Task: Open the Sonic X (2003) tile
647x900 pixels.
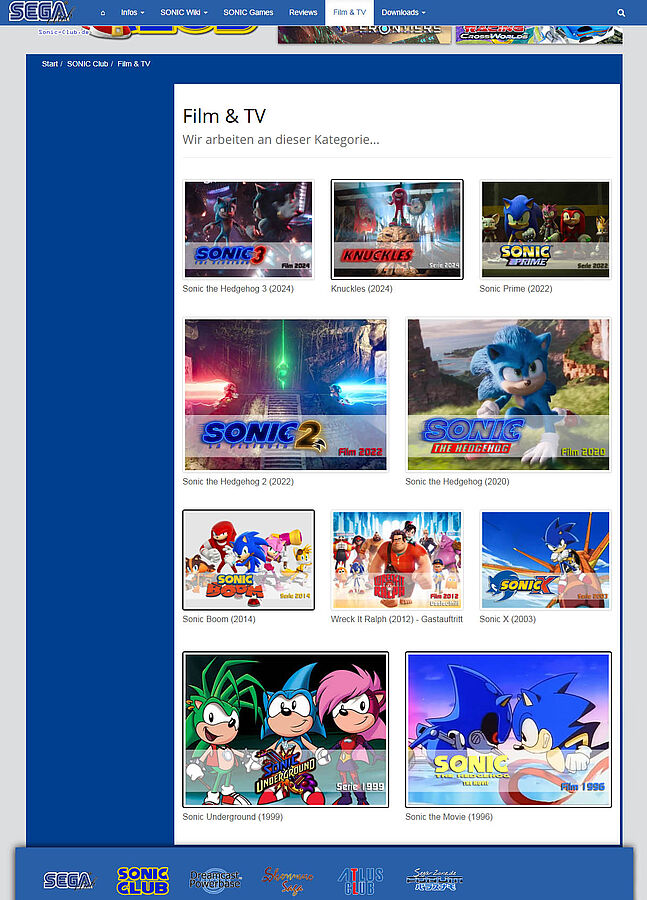Action: 545,560
